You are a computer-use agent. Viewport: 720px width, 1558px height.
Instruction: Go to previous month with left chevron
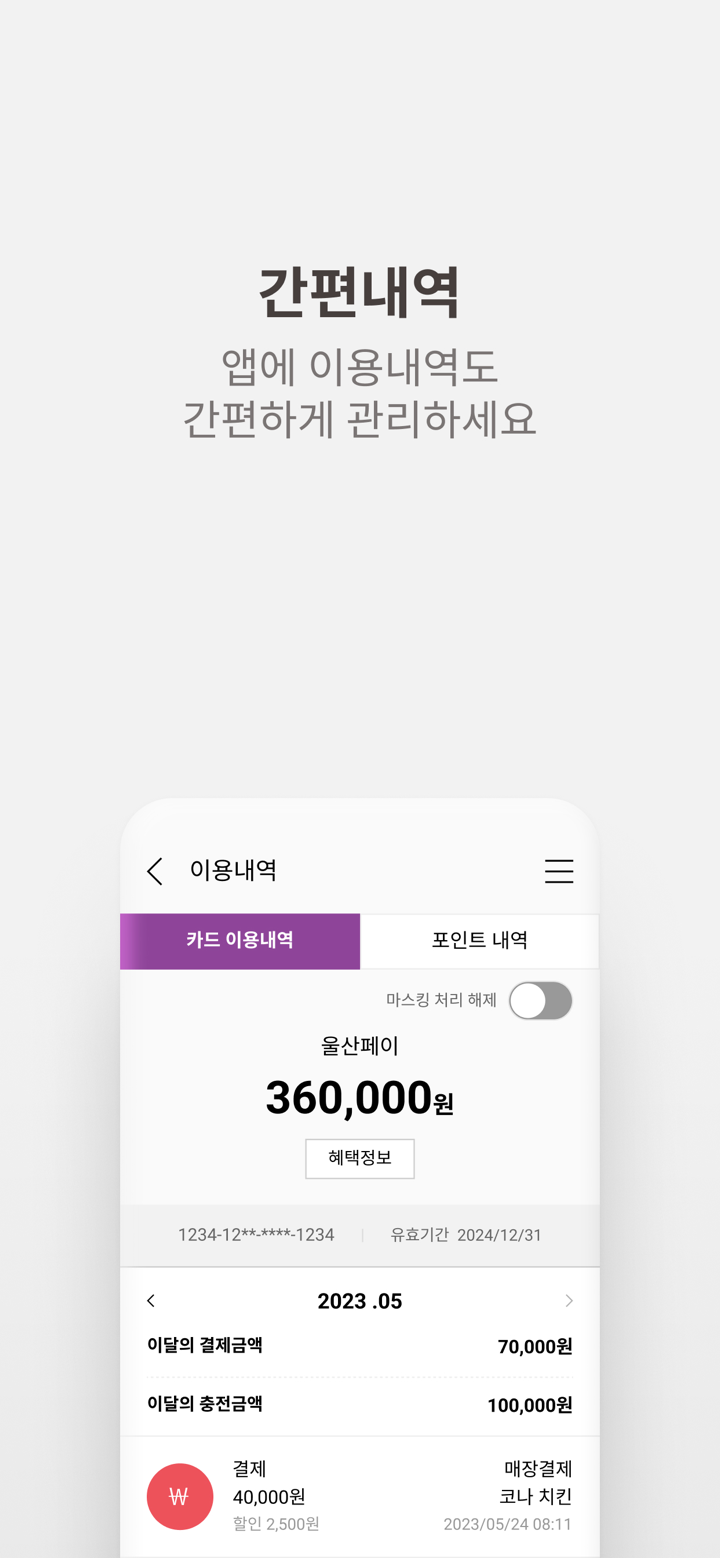point(150,1300)
